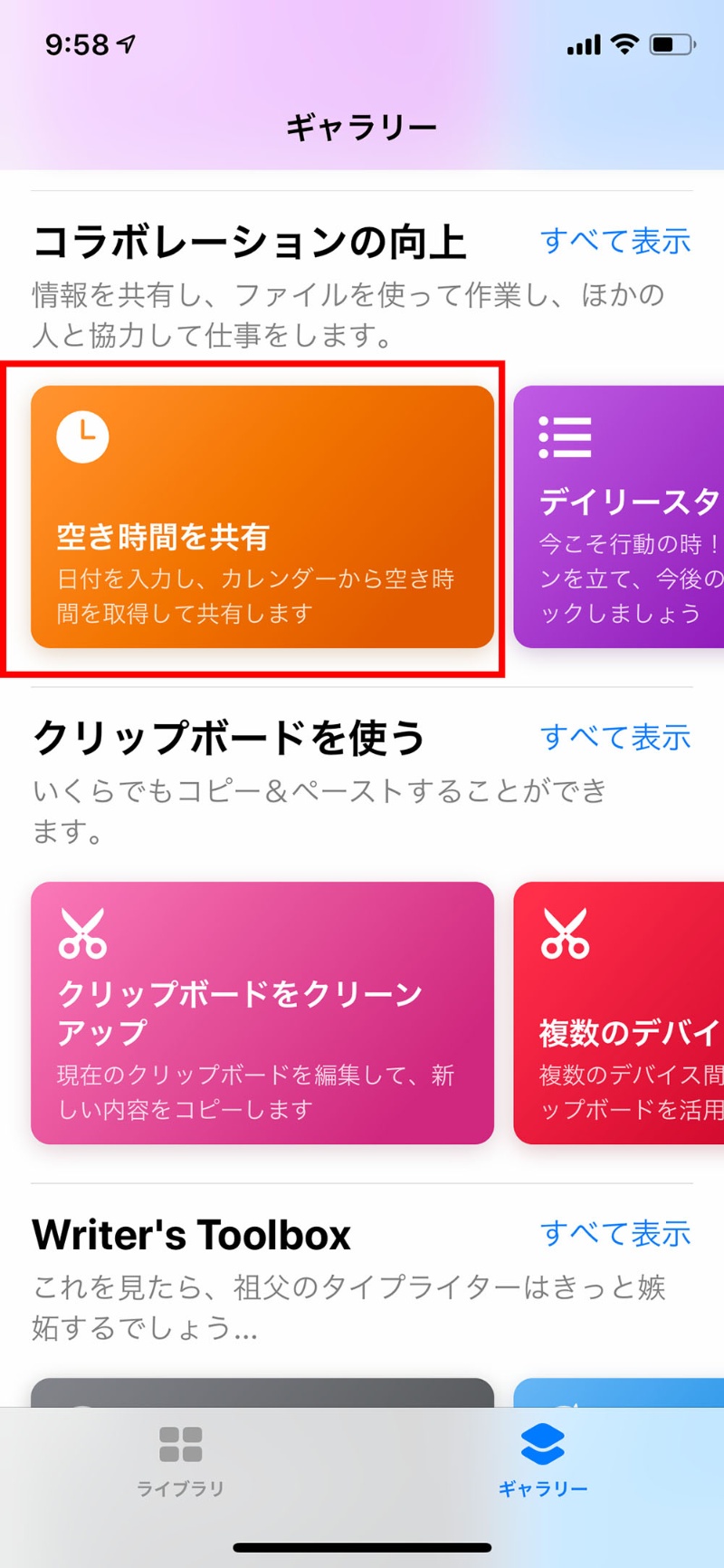Open the purple デイリースタ shortcut card
The height and width of the screenshot is (1568, 724).
tap(620, 516)
